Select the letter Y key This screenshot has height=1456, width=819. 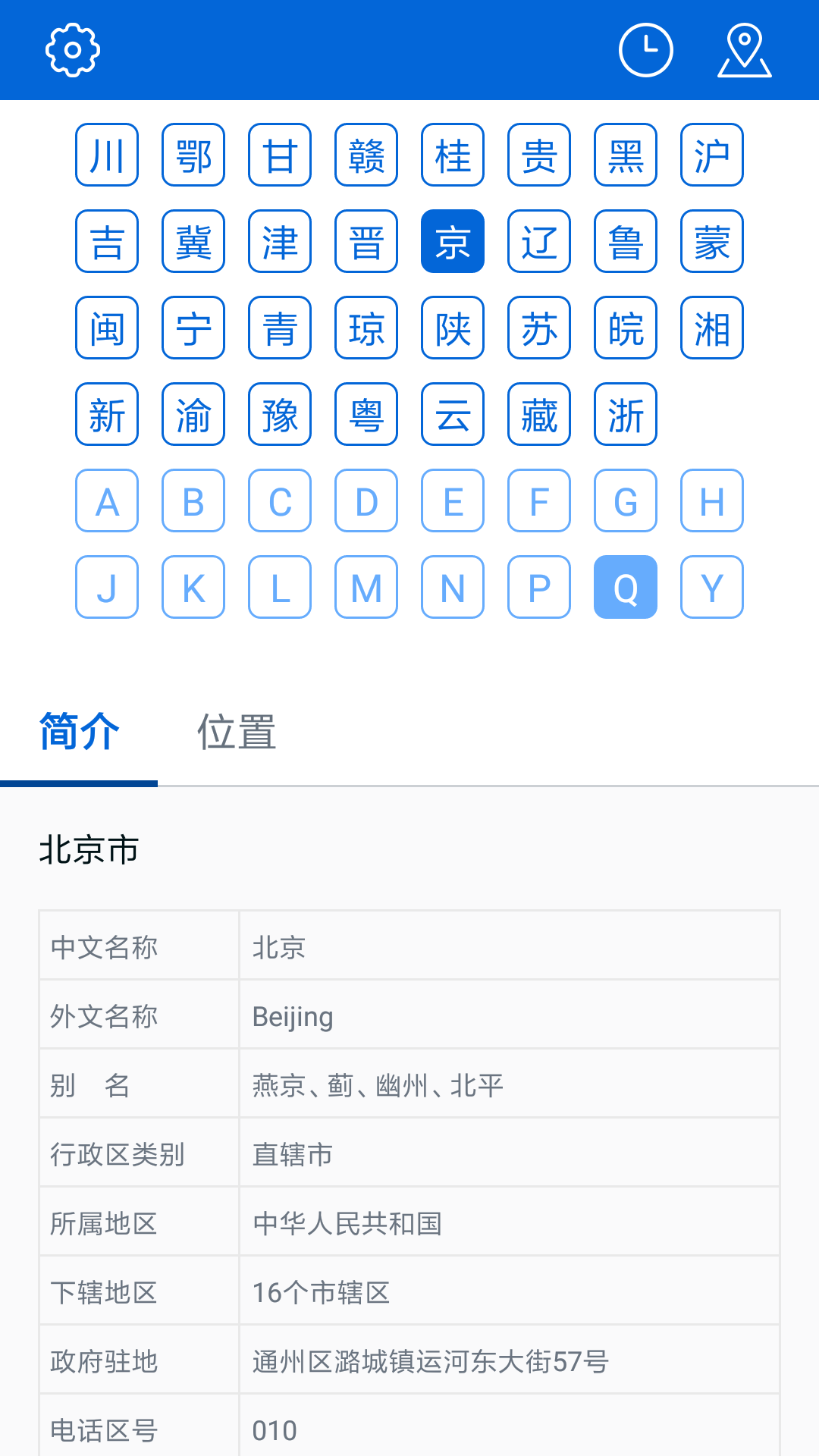click(x=711, y=587)
